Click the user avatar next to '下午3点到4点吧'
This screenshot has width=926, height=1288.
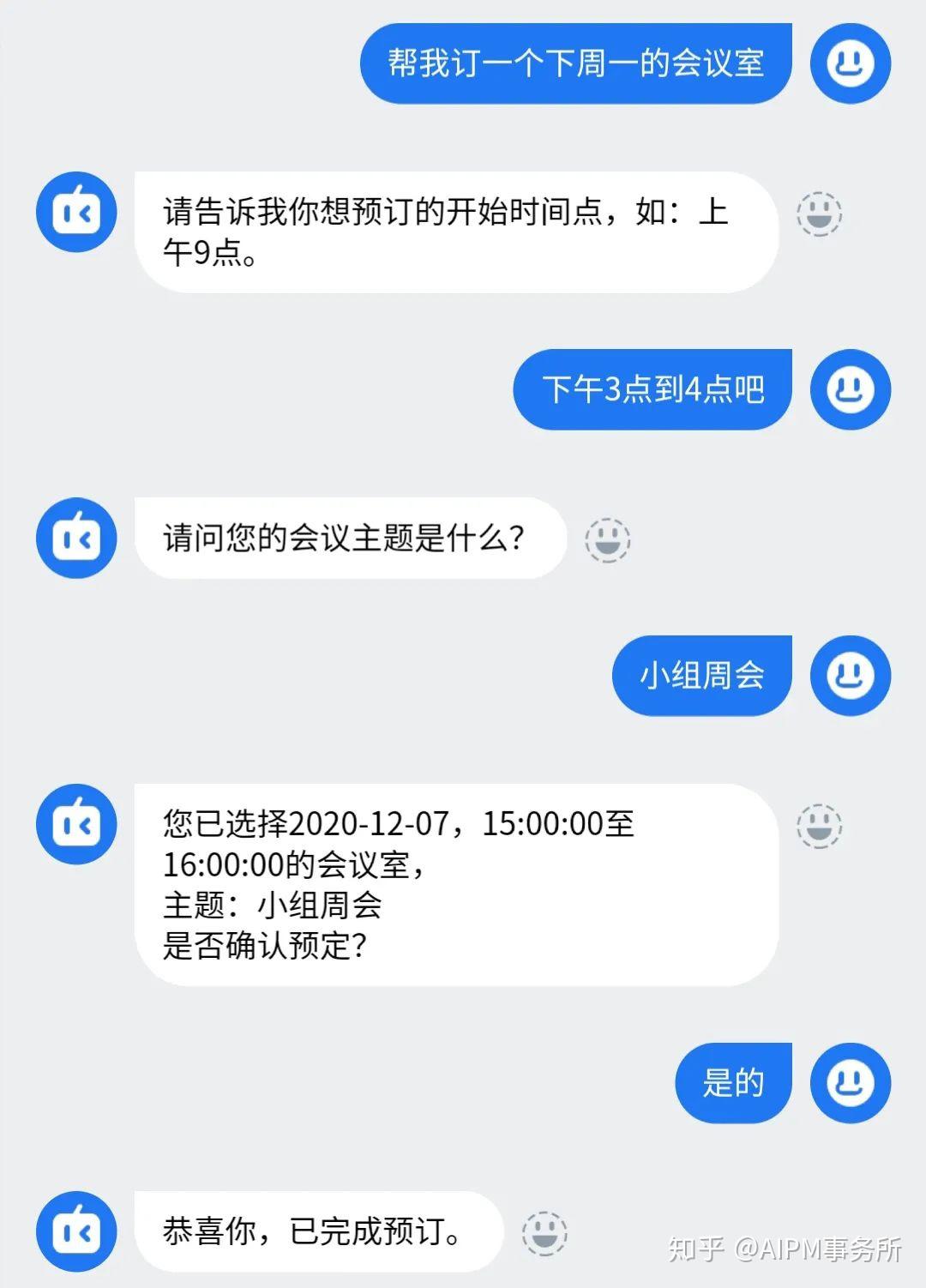point(850,389)
